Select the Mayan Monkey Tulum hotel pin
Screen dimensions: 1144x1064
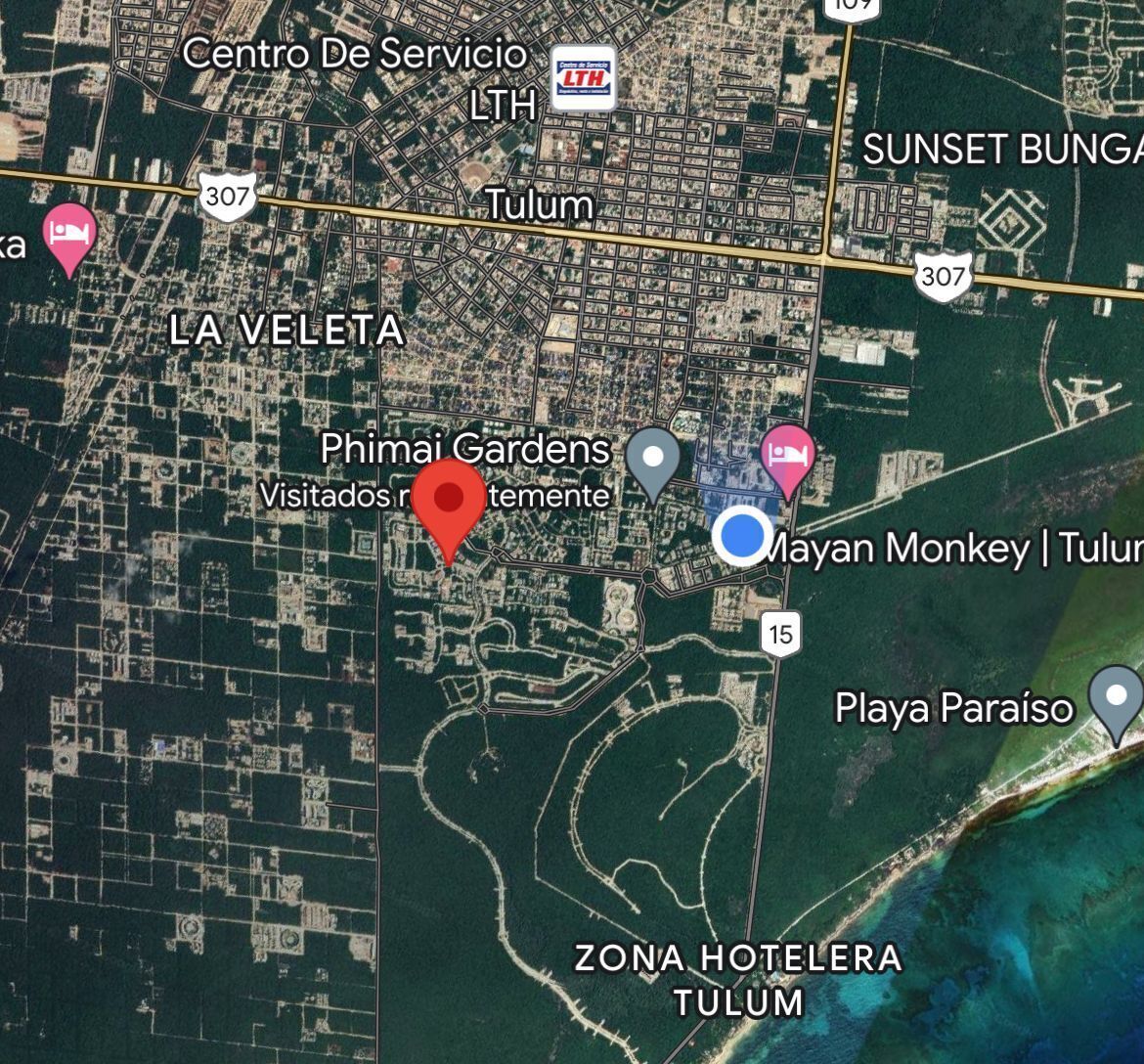pos(787,457)
